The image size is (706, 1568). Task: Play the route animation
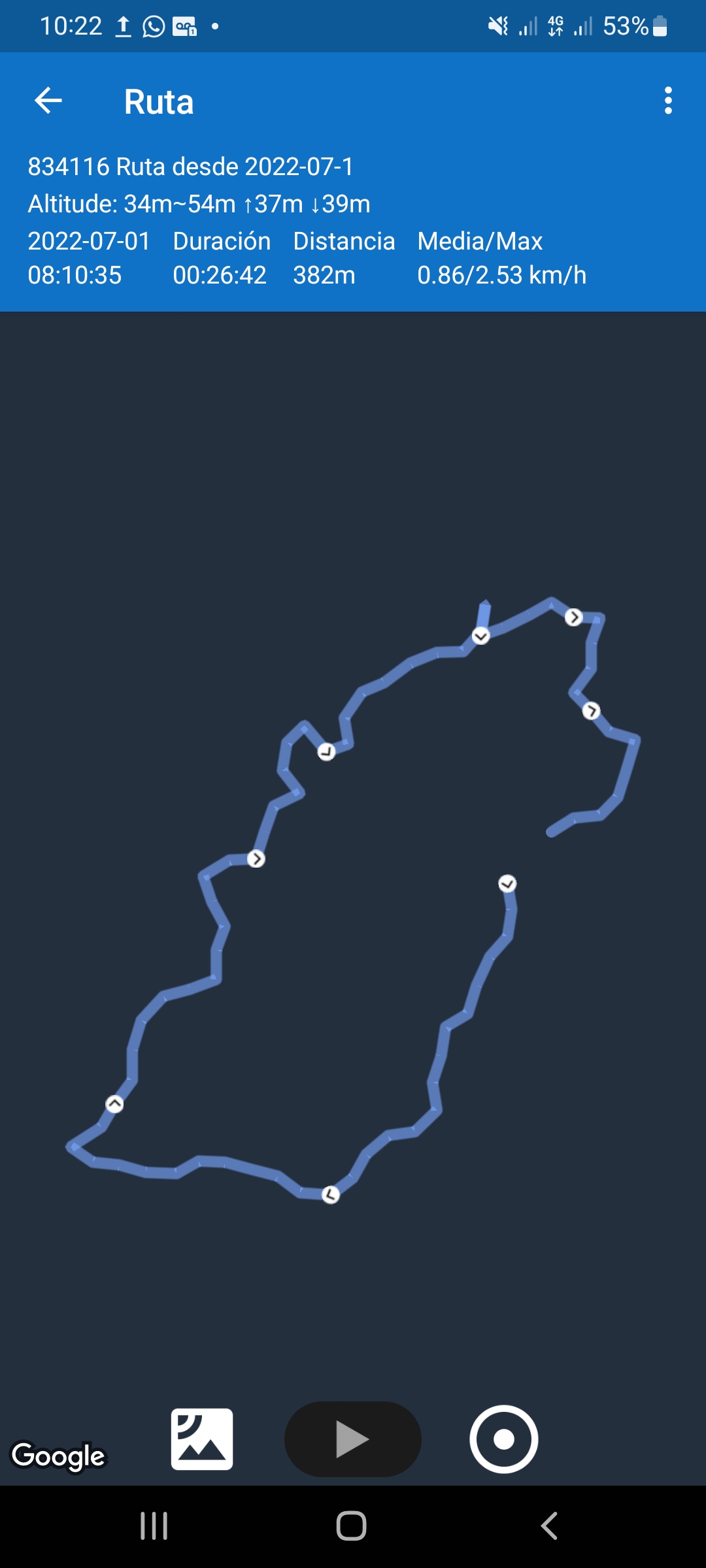click(352, 1439)
